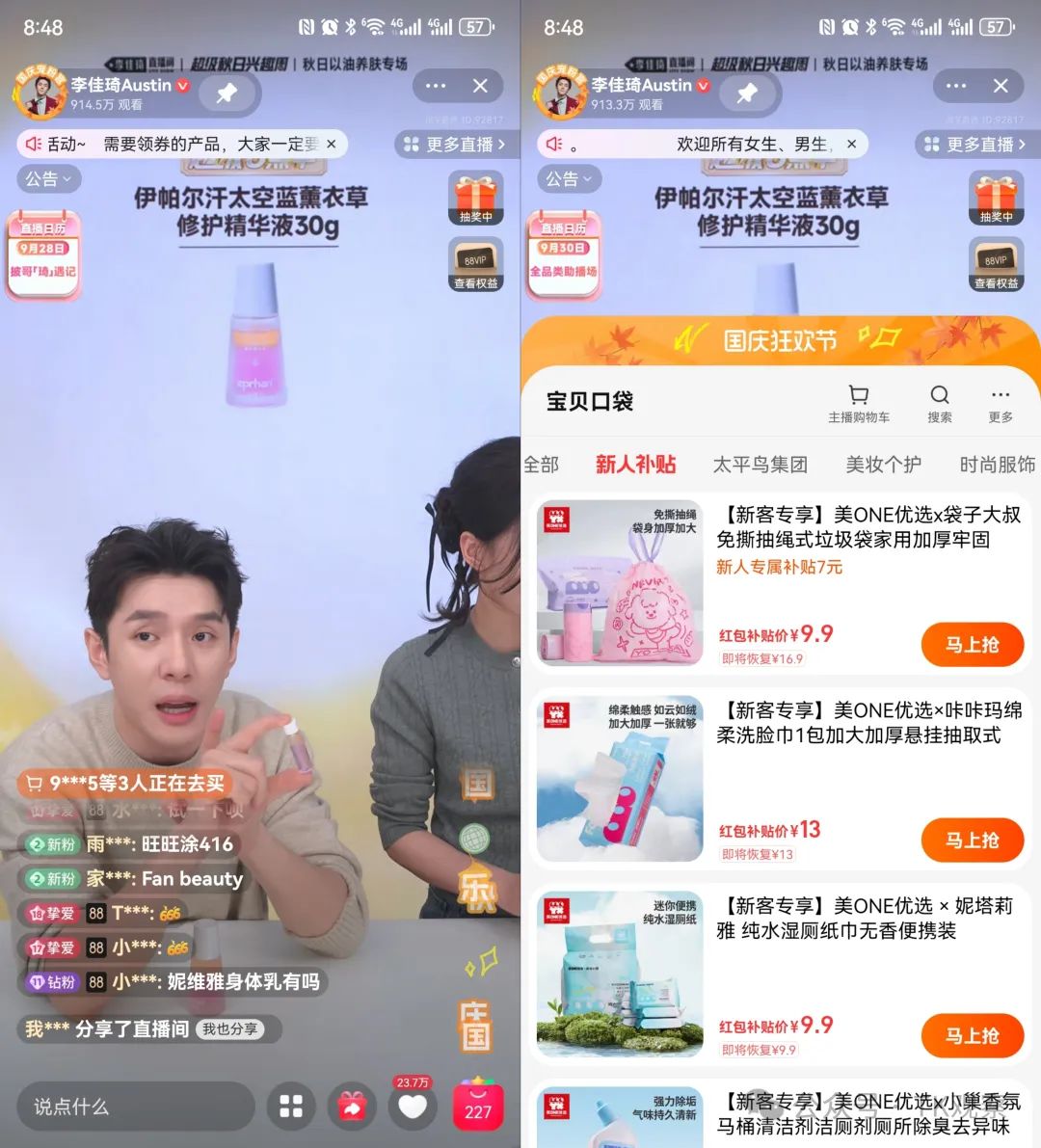
Task: Open the 9月30日 全品类助播场 calendar card
Action: pos(564,255)
